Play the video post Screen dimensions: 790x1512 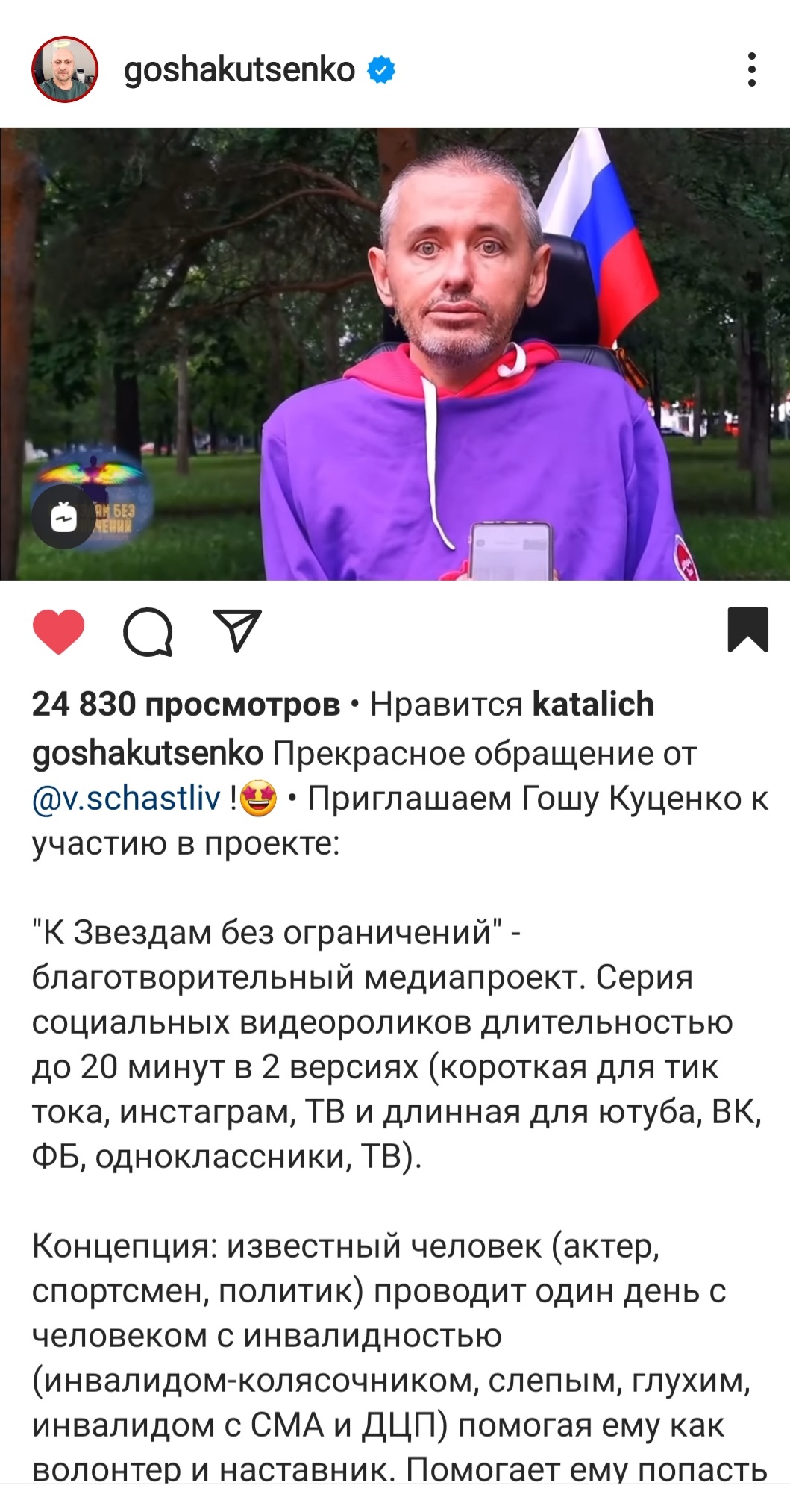[395, 353]
